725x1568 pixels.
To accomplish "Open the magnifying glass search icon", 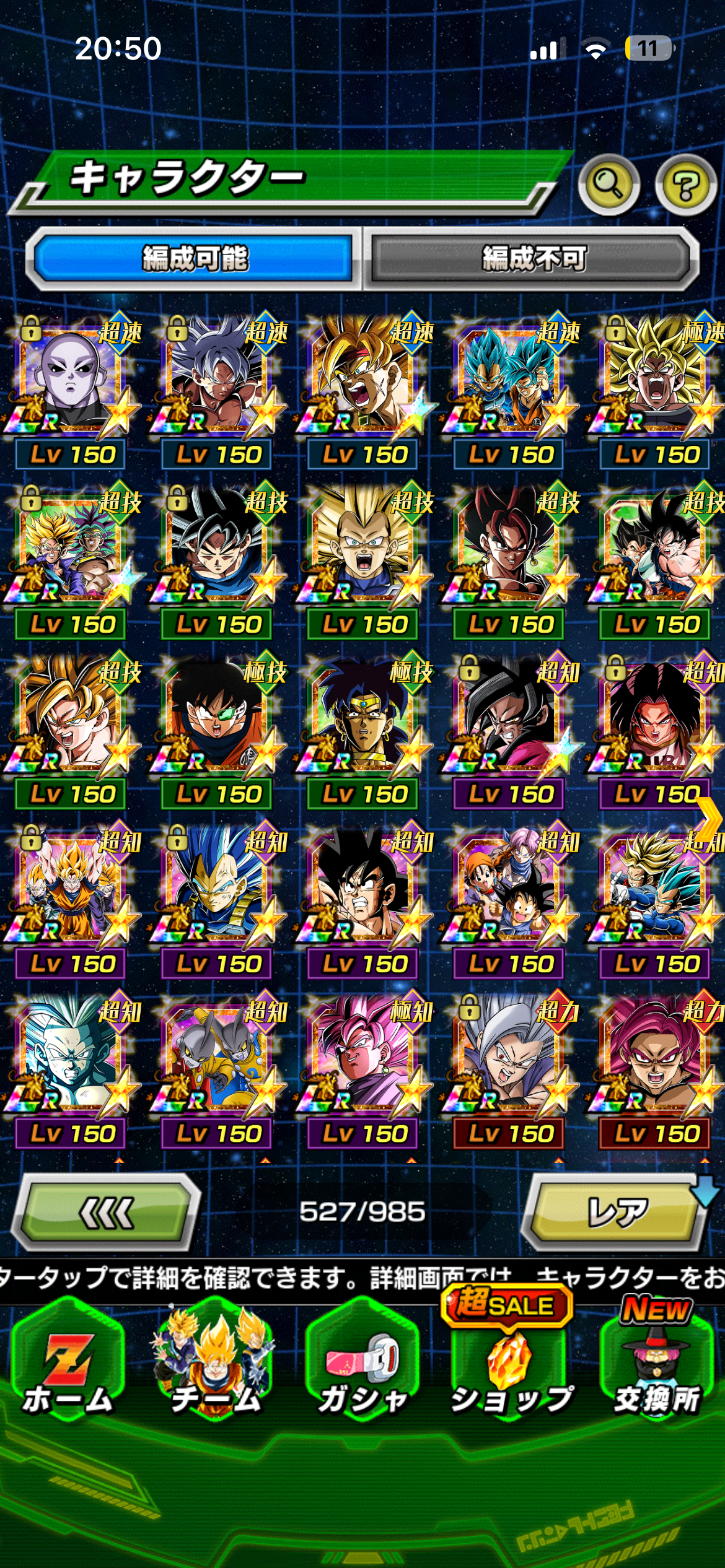I will click(609, 185).
